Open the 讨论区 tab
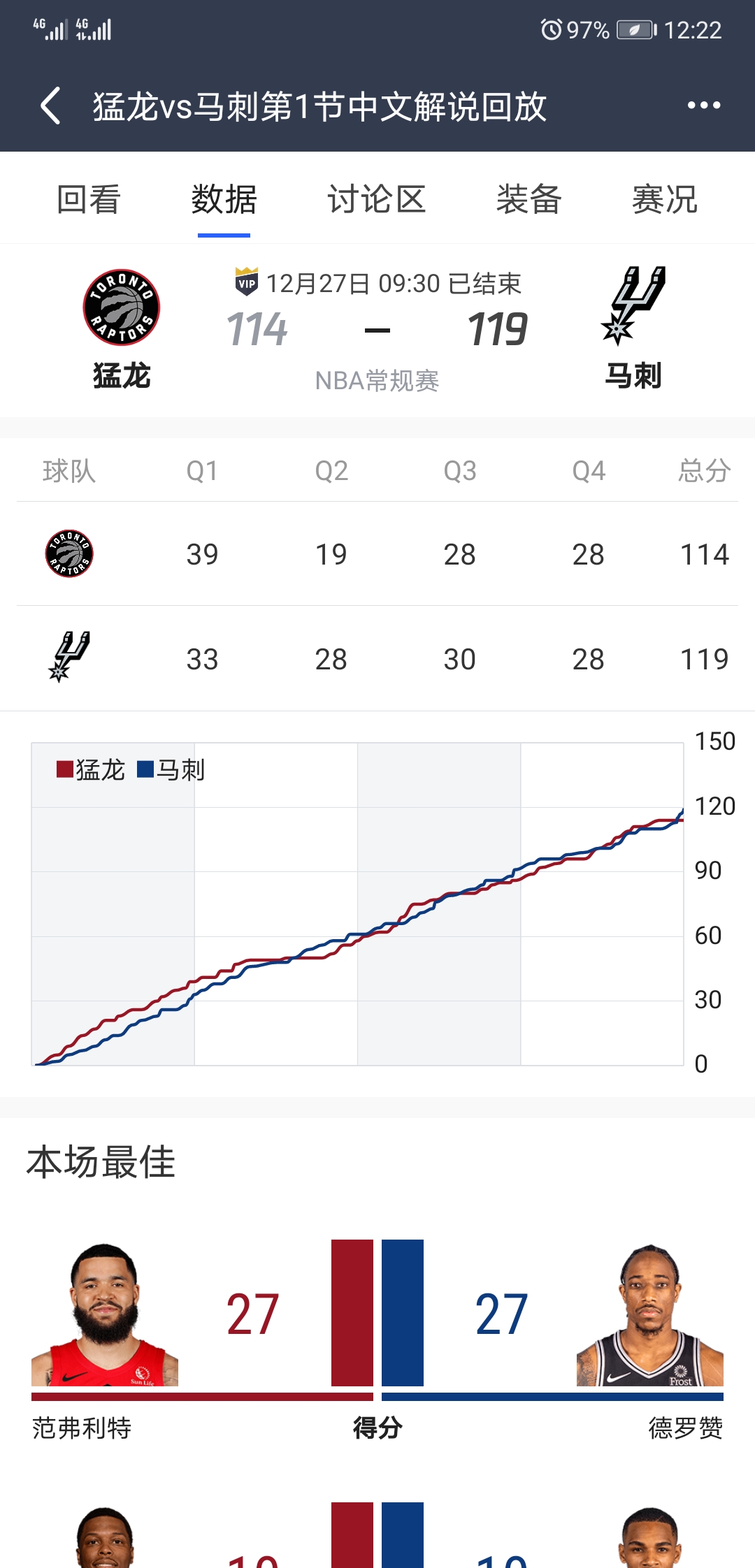 (x=376, y=200)
